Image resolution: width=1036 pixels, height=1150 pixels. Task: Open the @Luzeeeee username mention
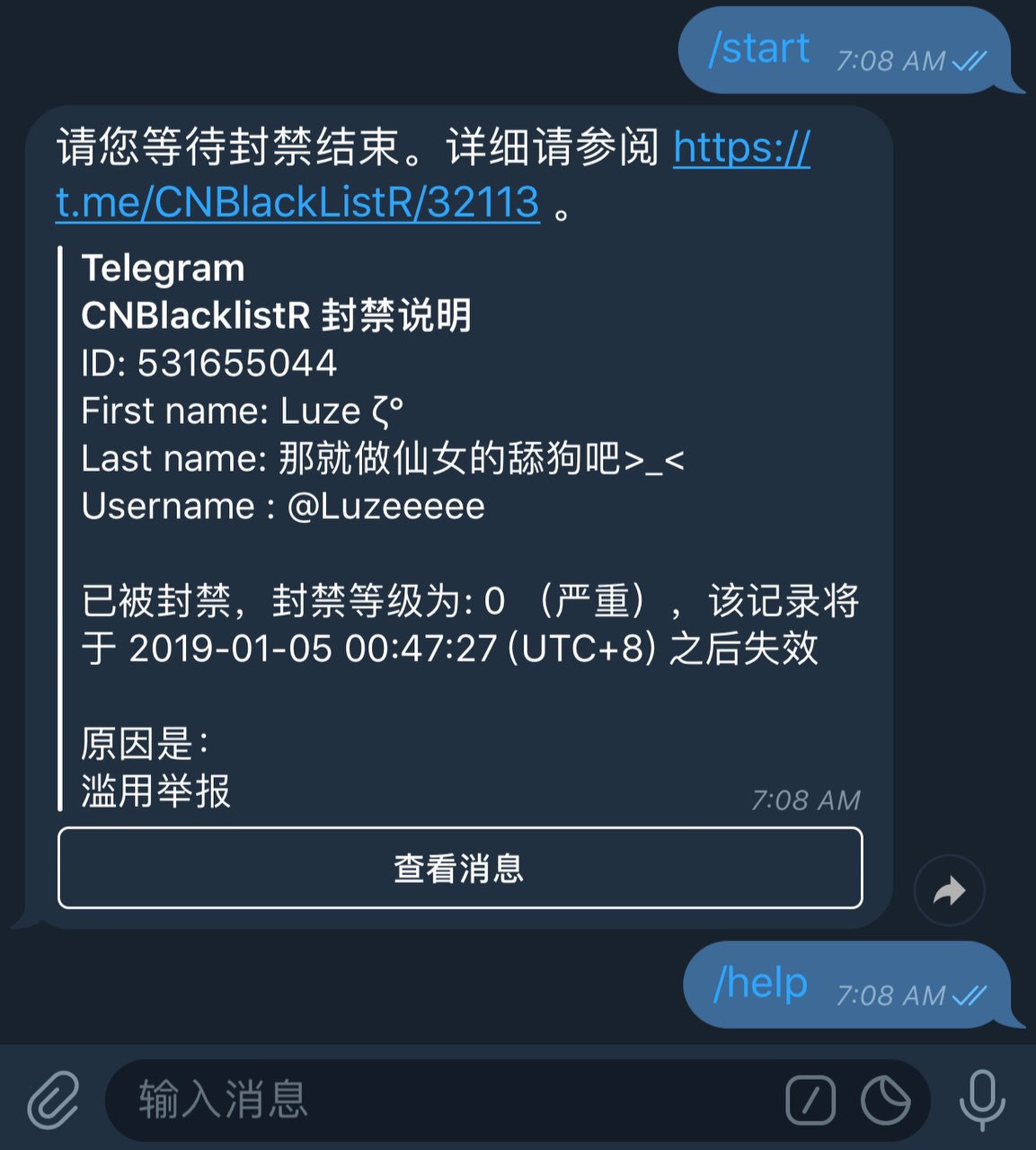point(386,507)
